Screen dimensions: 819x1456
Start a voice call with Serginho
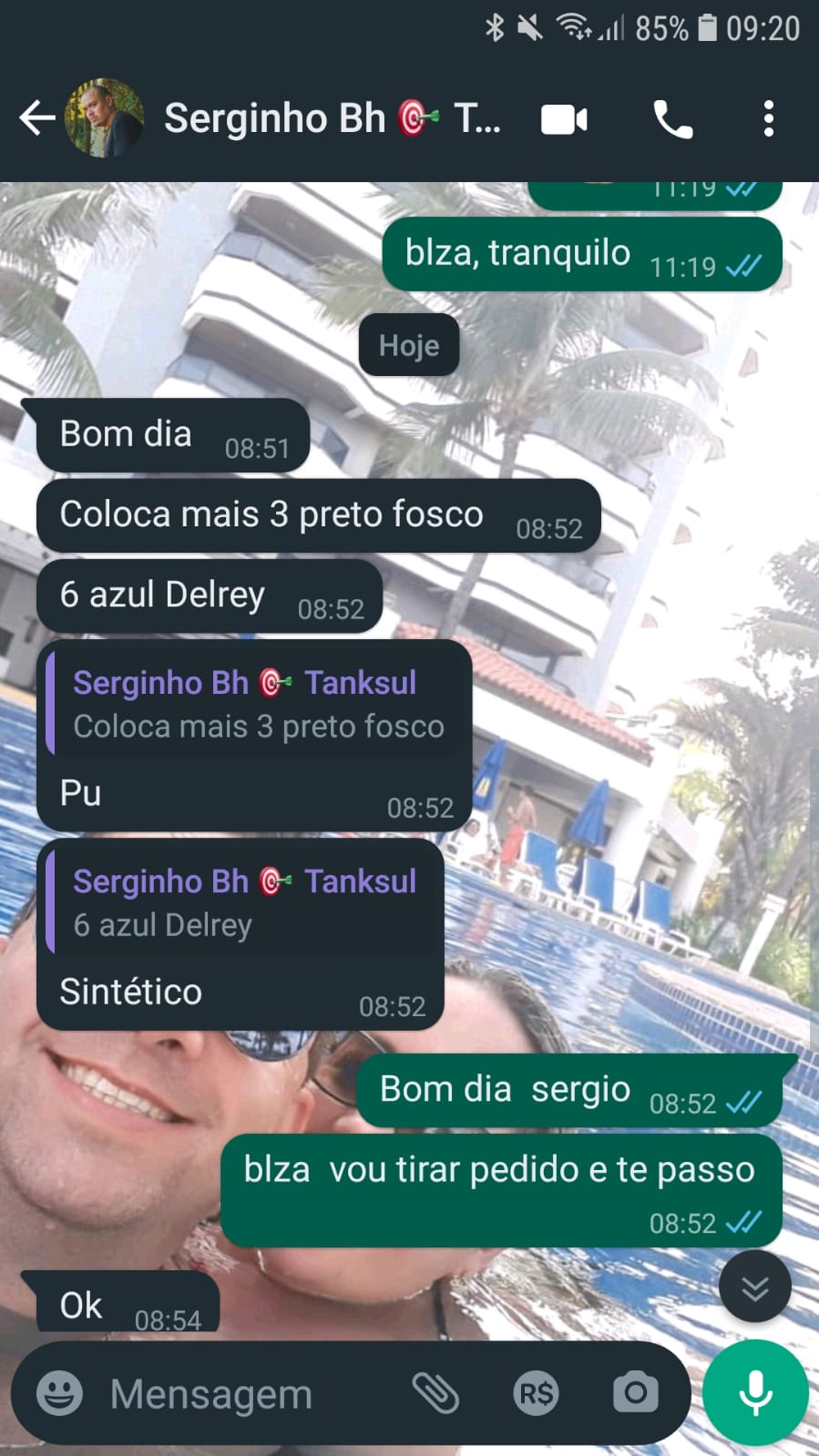[x=673, y=119]
